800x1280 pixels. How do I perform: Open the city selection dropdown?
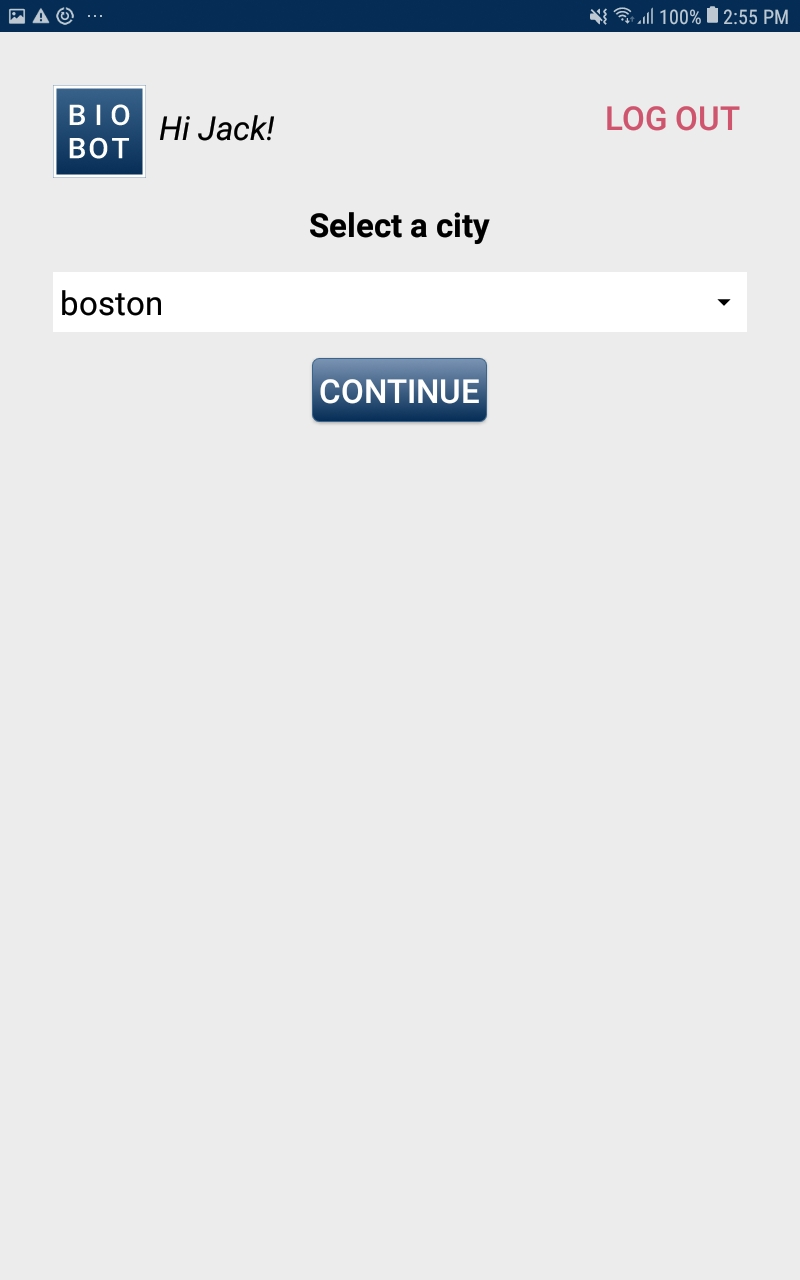400,302
